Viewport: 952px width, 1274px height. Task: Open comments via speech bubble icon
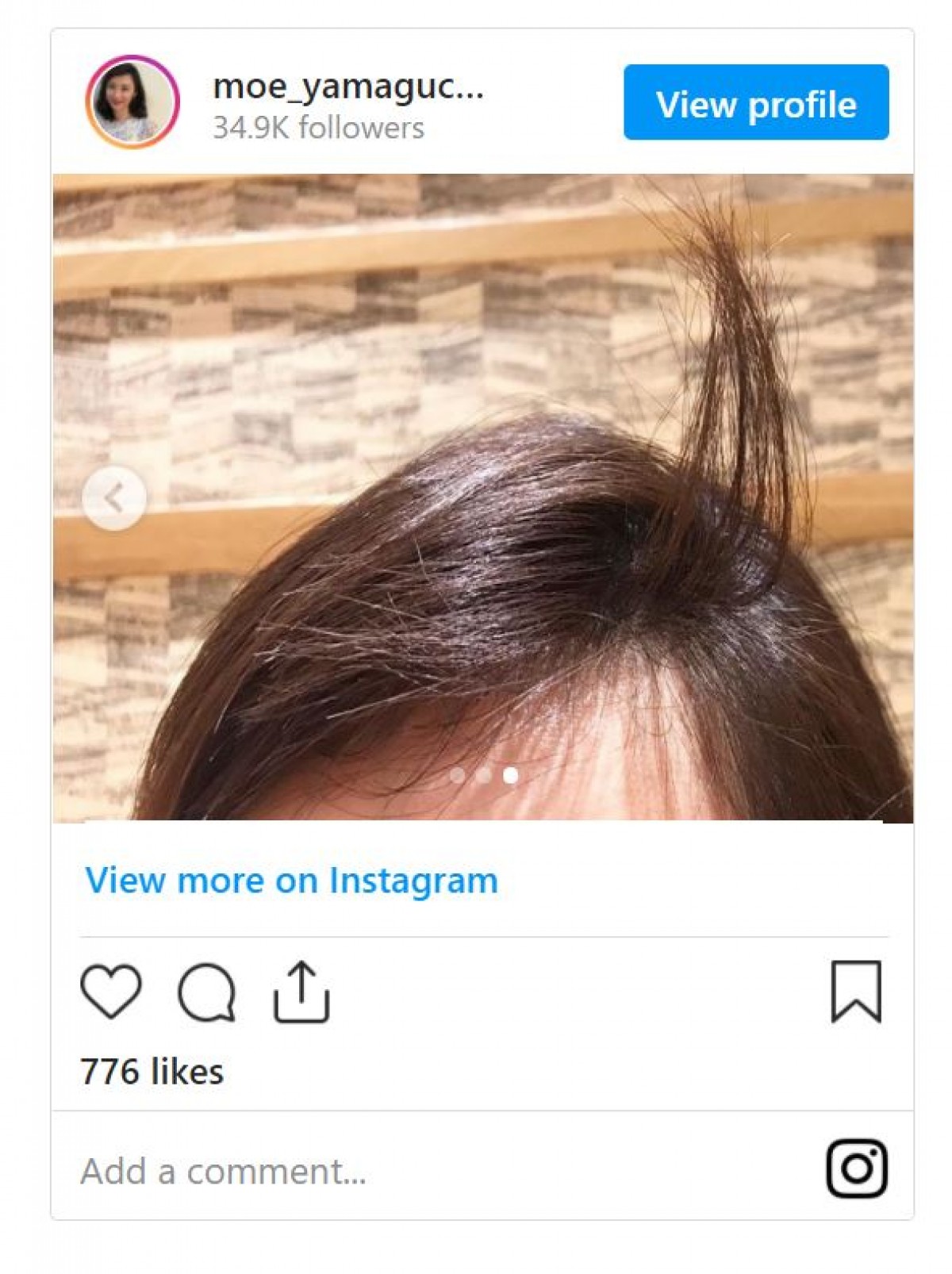click(206, 992)
